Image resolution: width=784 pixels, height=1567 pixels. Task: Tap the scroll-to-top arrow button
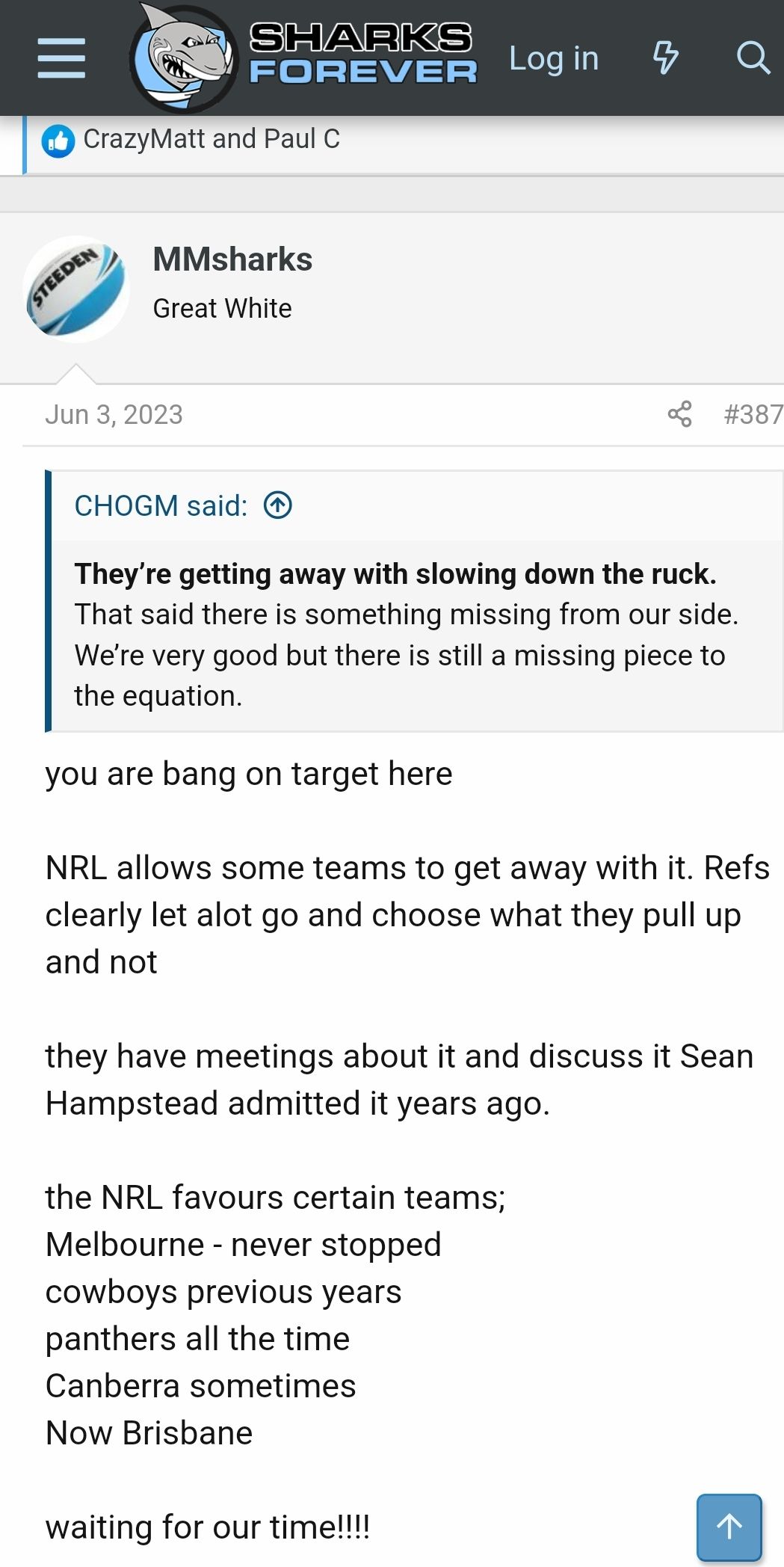coord(729,1526)
